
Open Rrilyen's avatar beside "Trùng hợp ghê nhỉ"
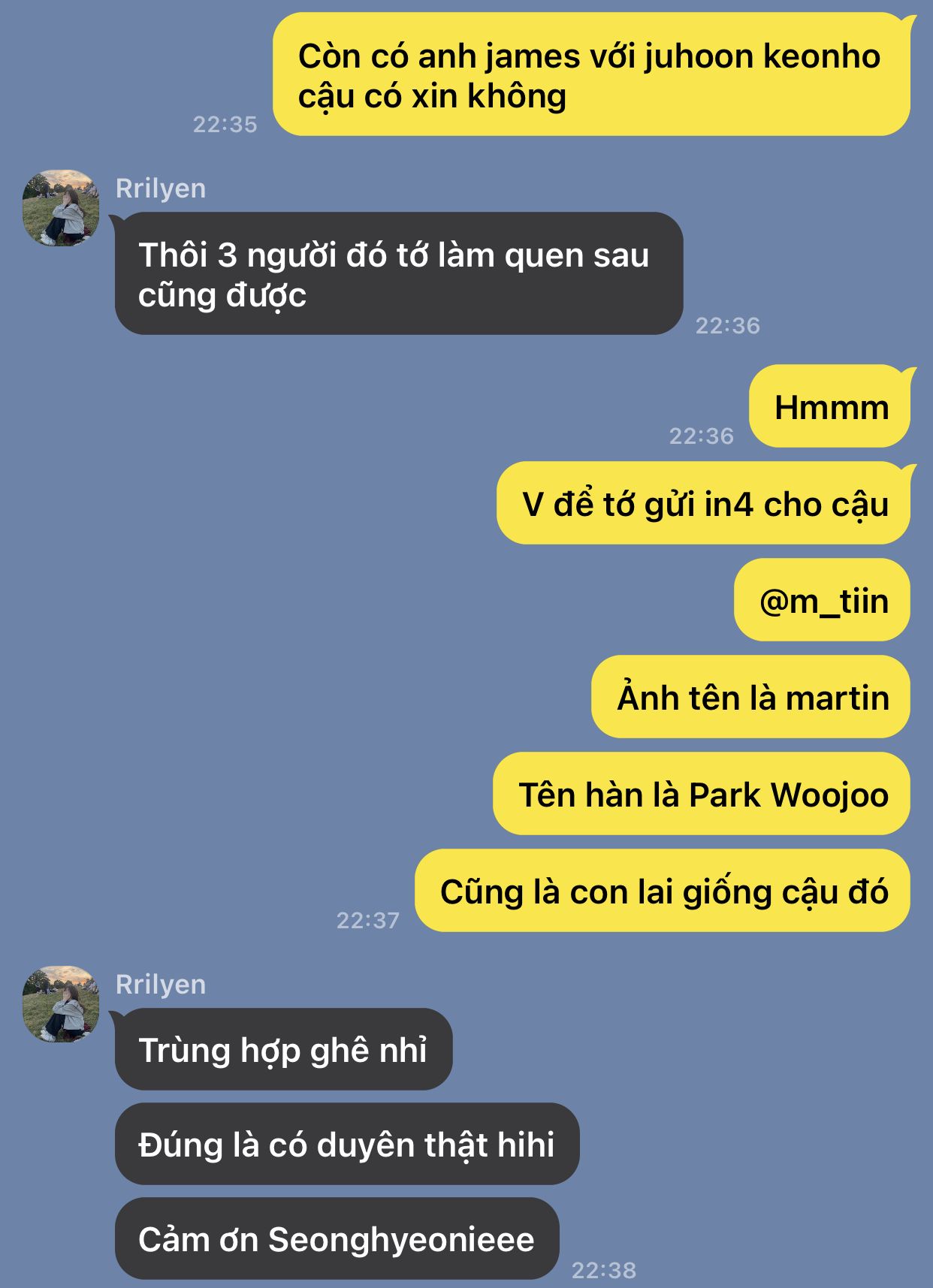coord(61,1004)
